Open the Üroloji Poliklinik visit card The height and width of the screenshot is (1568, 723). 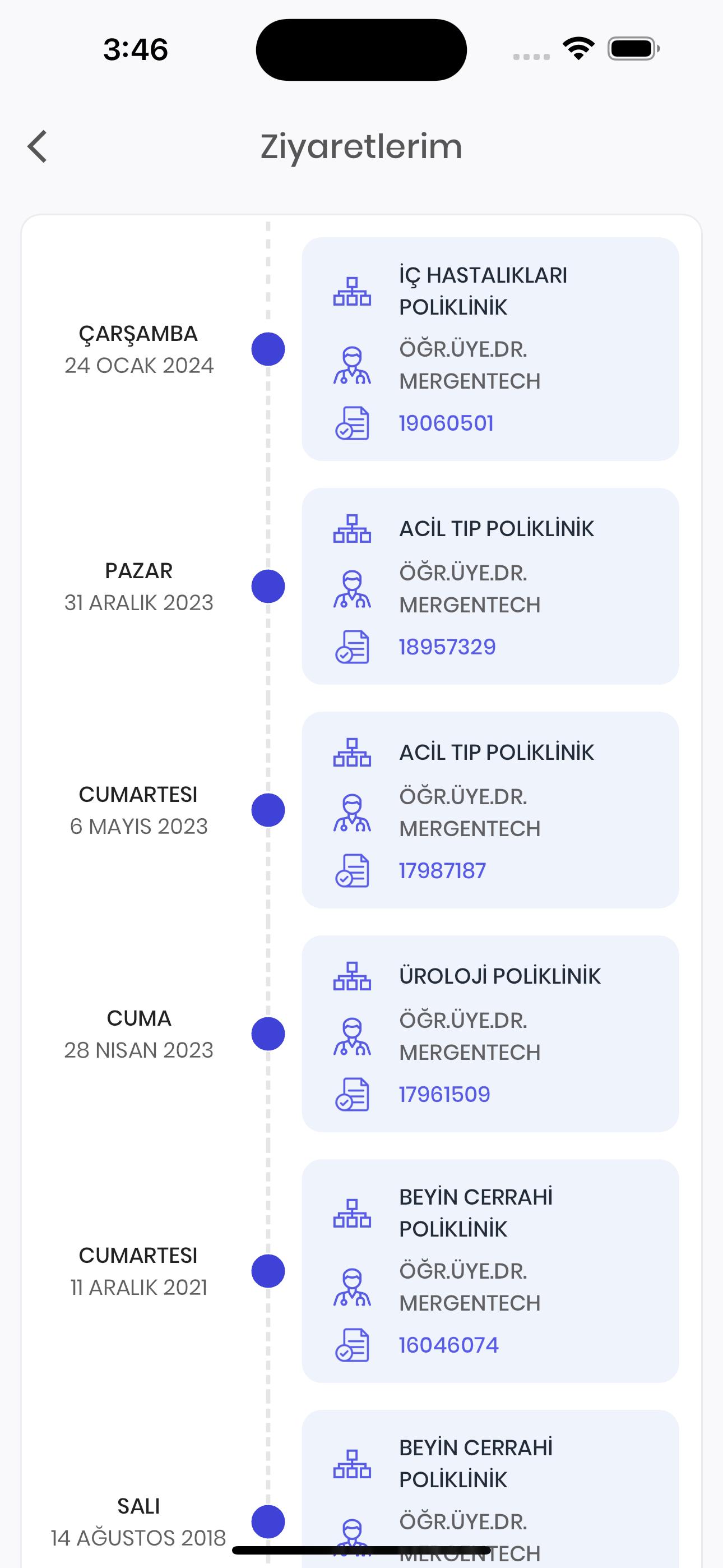click(x=490, y=1034)
